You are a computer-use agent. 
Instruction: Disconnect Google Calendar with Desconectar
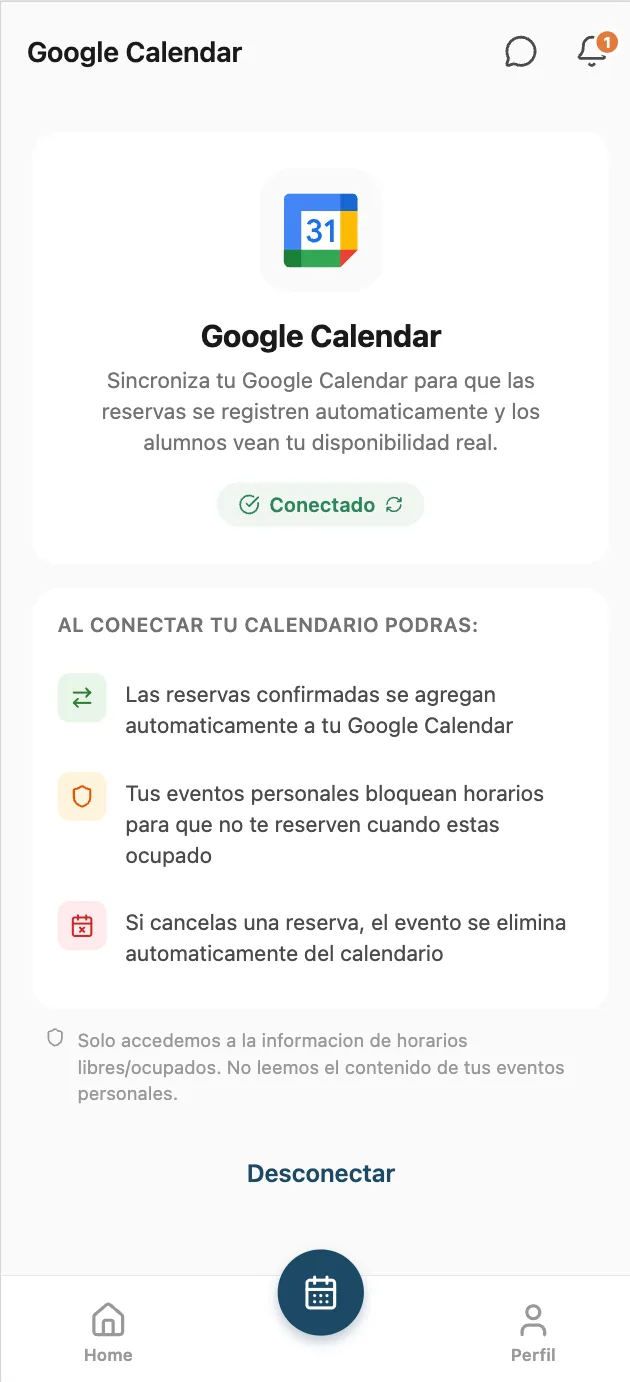(x=321, y=1173)
